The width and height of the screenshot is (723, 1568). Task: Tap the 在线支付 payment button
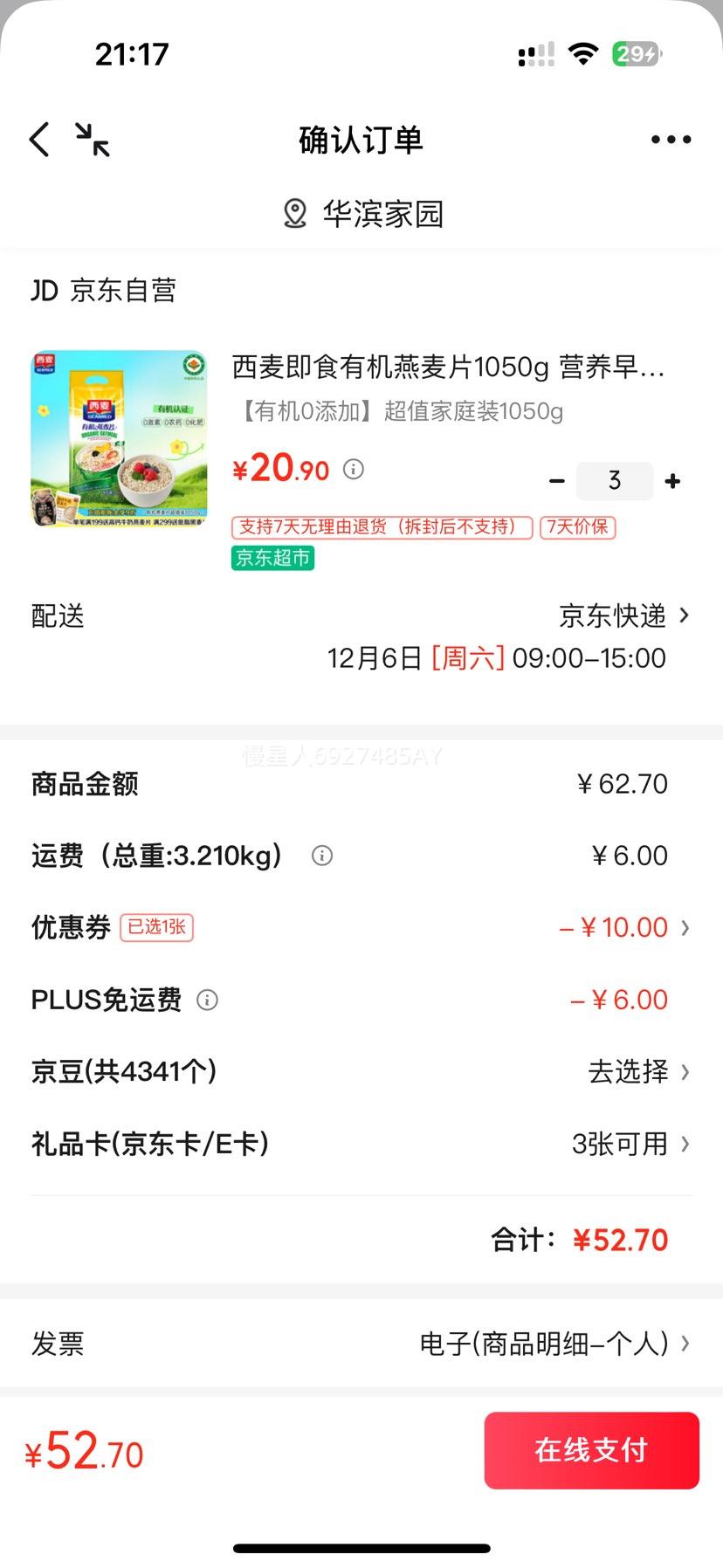click(591, 1450)
